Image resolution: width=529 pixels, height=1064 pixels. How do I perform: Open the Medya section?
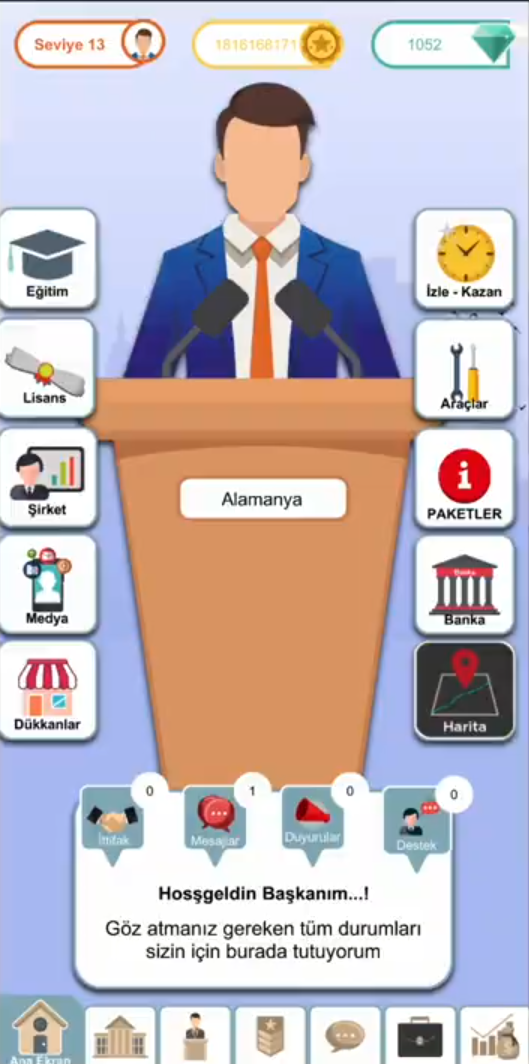(x=47, y=585)
